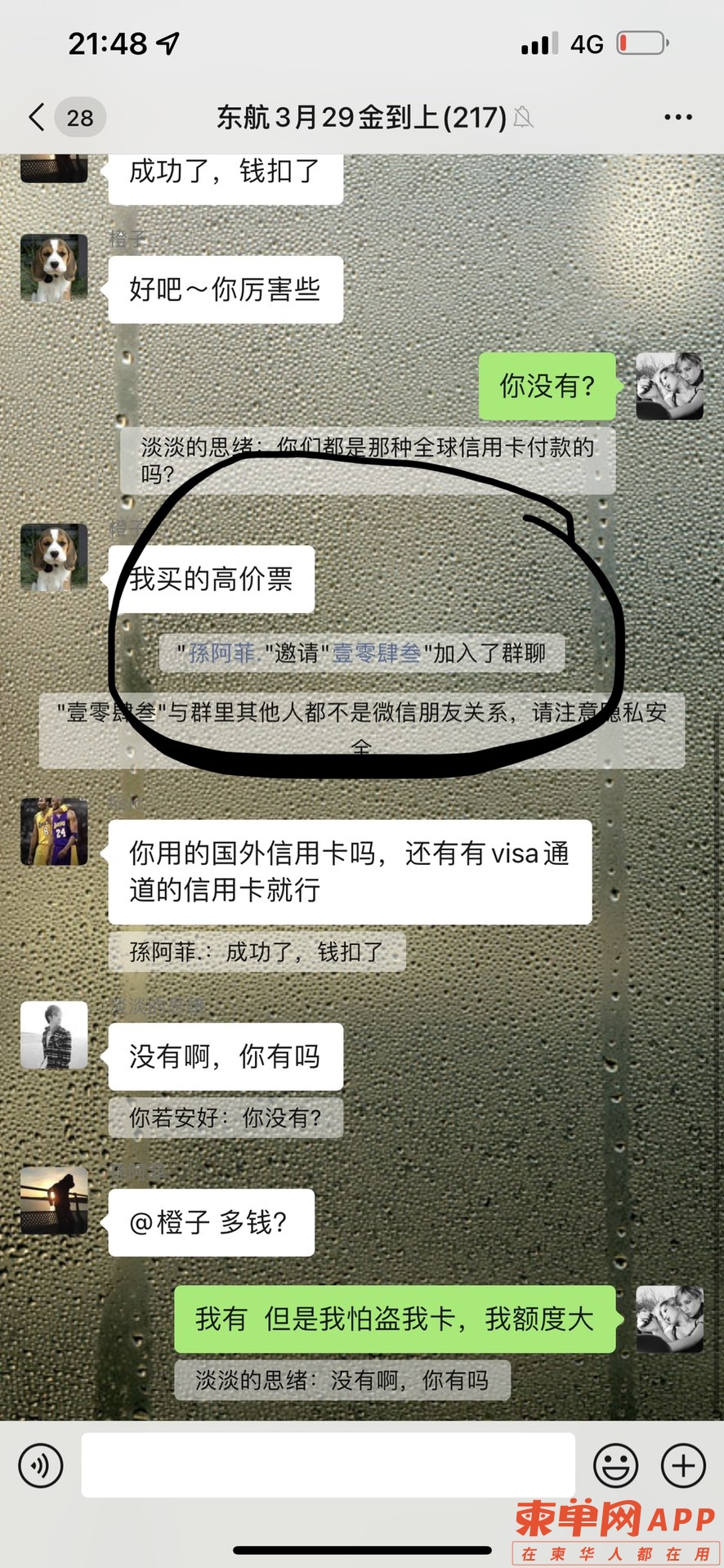Jump to quoted message about 全球信用卡付款
The height and width of the screenshot is (1568, 724).
point(367,459)
